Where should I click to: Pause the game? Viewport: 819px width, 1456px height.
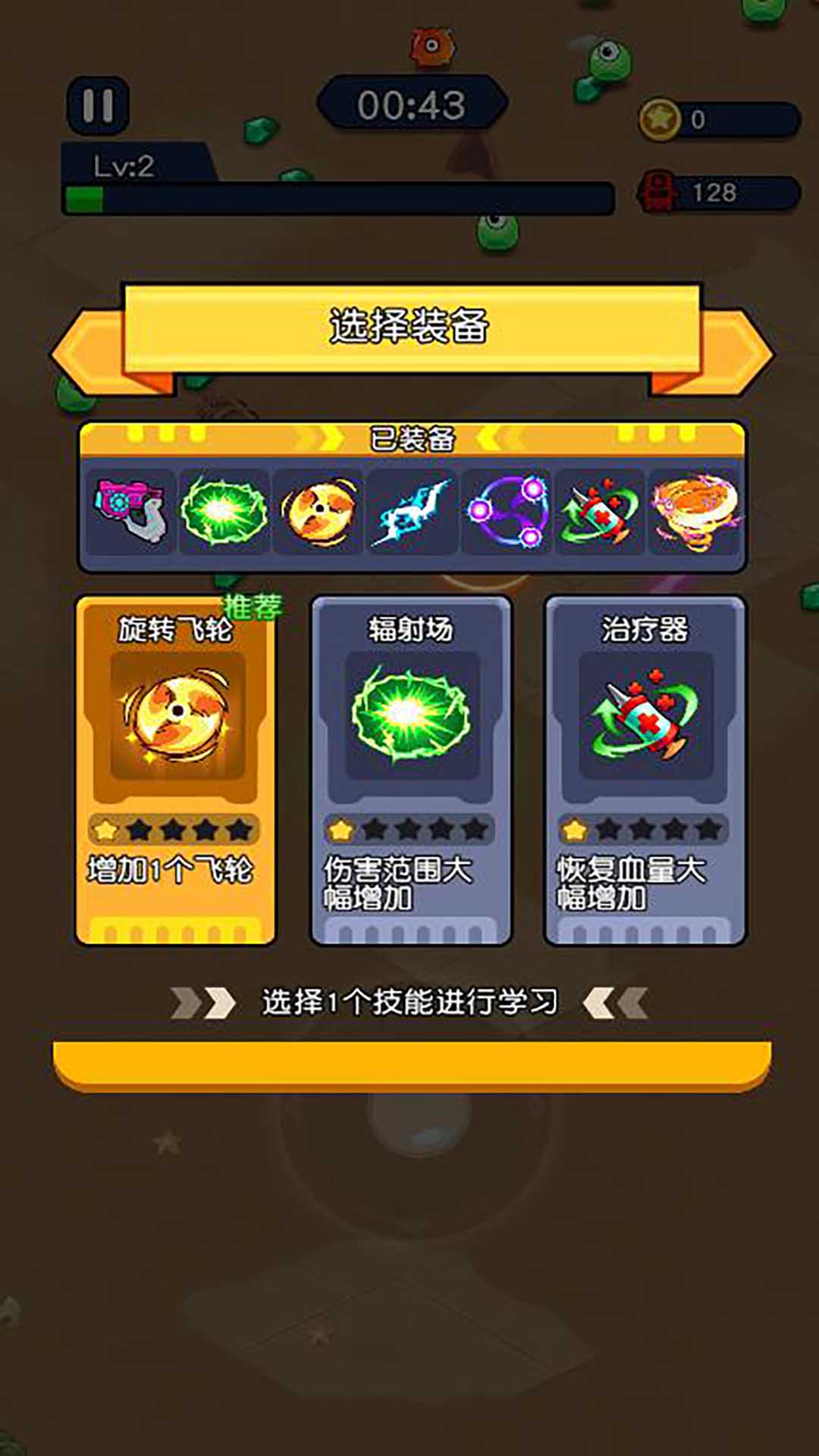point(98,105)
